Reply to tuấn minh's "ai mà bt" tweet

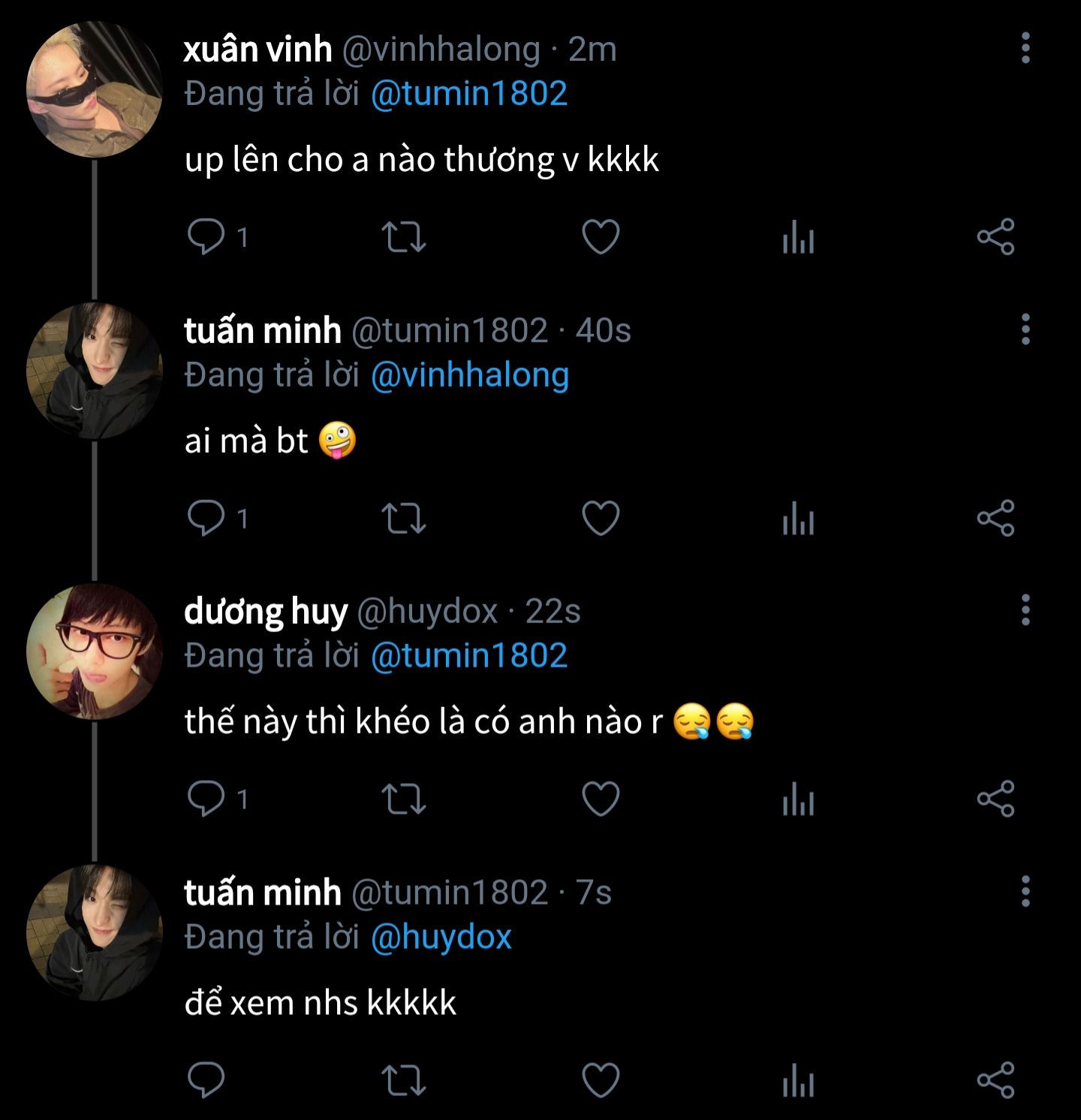coord(206,518)
